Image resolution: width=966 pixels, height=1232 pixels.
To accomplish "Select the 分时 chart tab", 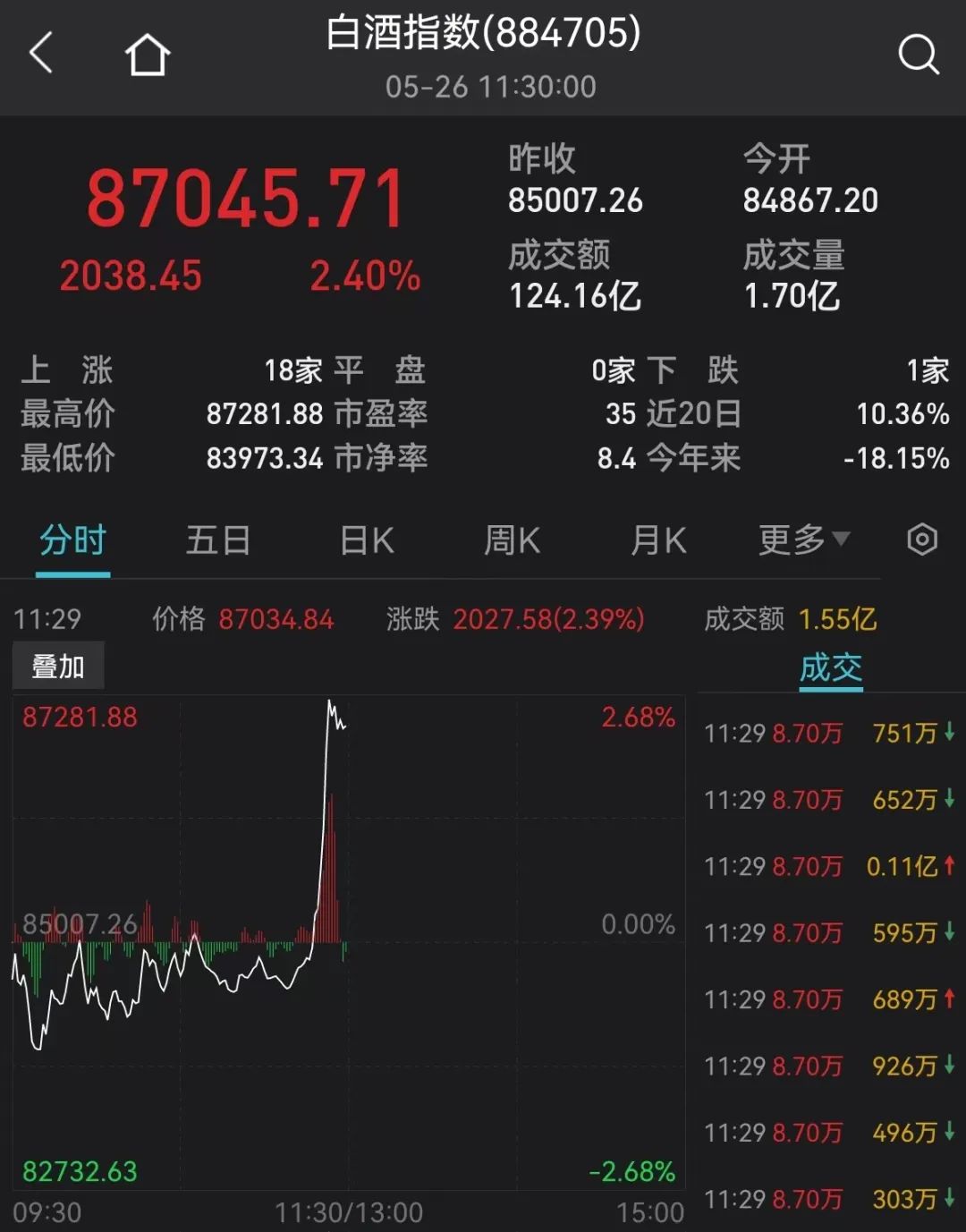I will pyautogui.click(x=72, y=540).
